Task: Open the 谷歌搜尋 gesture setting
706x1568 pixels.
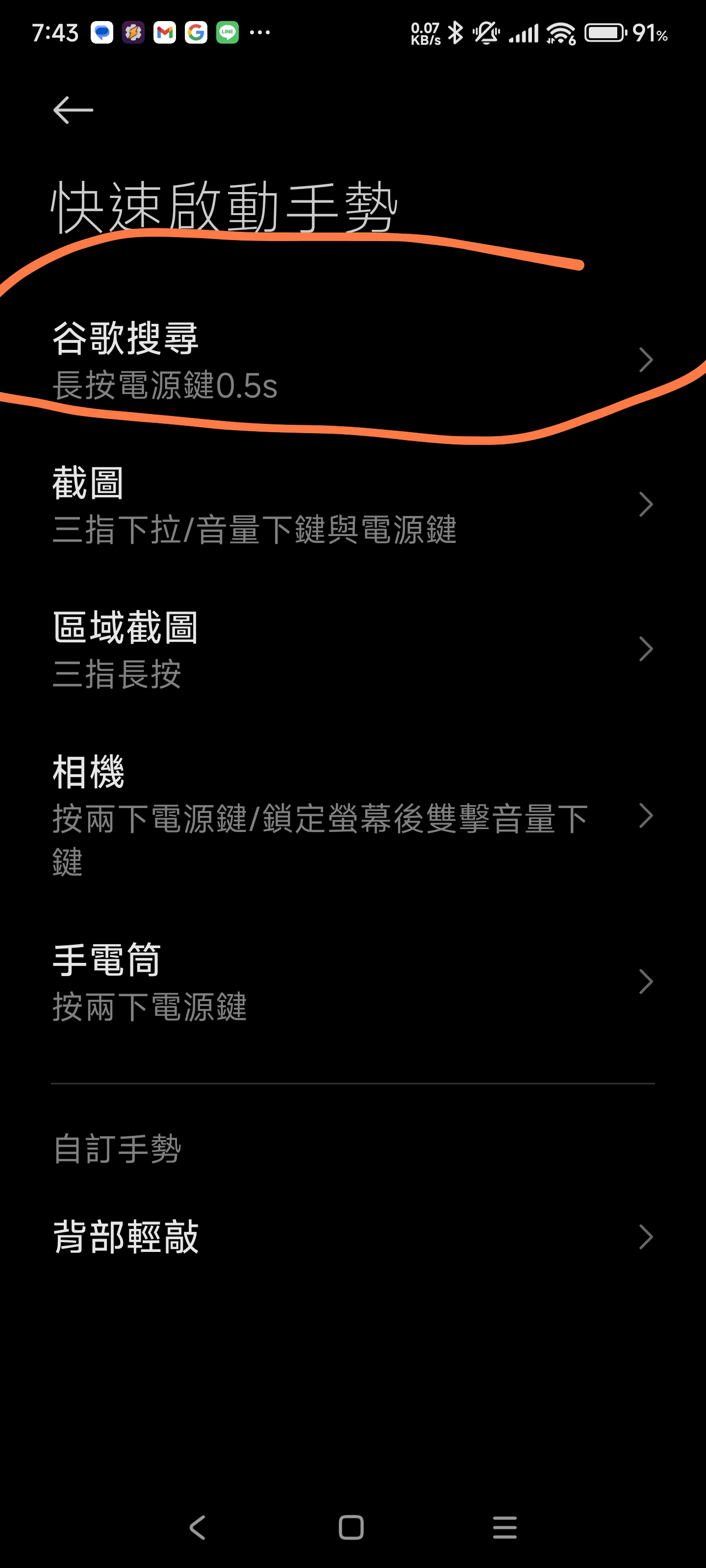Action: pyautogui.click(x=352, y=360)
